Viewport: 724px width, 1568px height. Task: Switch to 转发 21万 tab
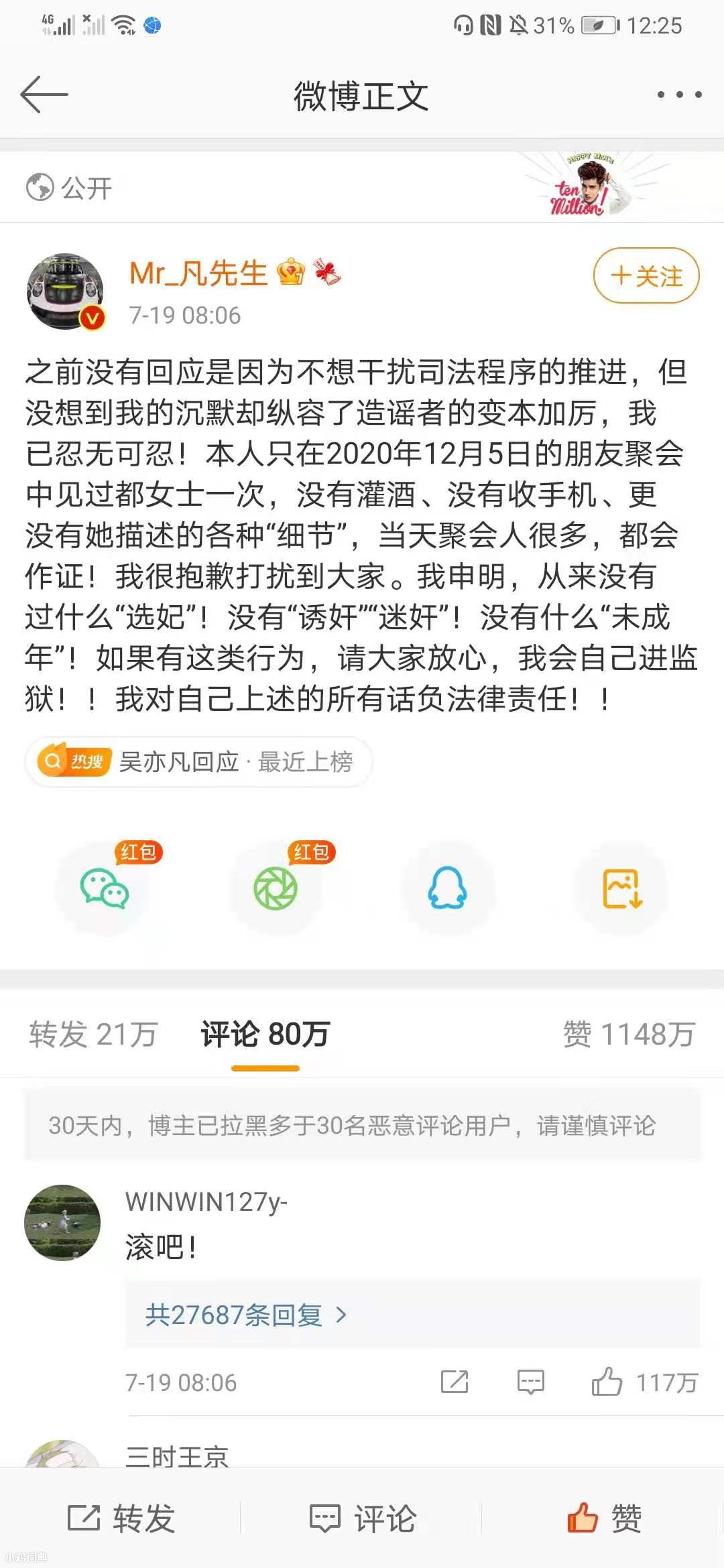[x=93, y=1035]
